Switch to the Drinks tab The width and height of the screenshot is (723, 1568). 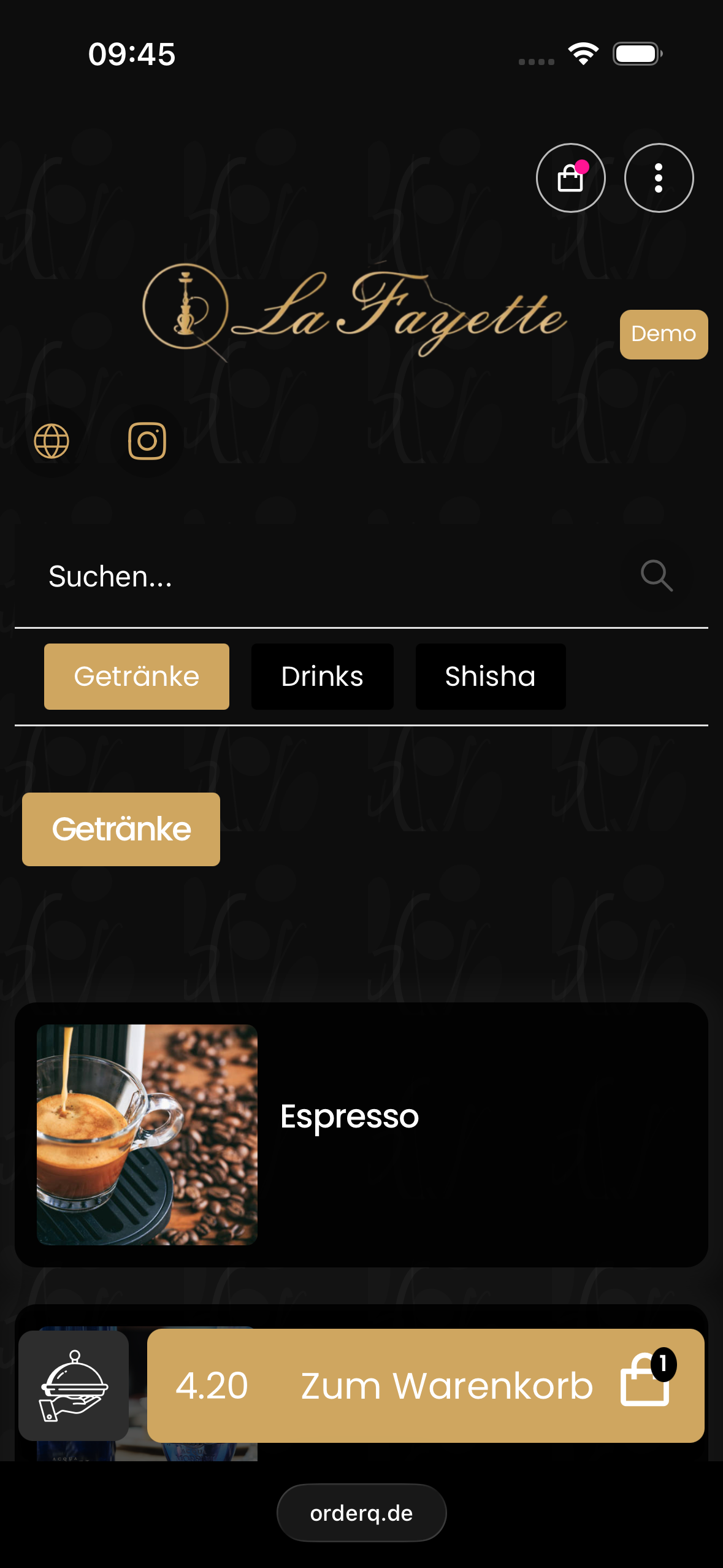(x=321, y=676)
